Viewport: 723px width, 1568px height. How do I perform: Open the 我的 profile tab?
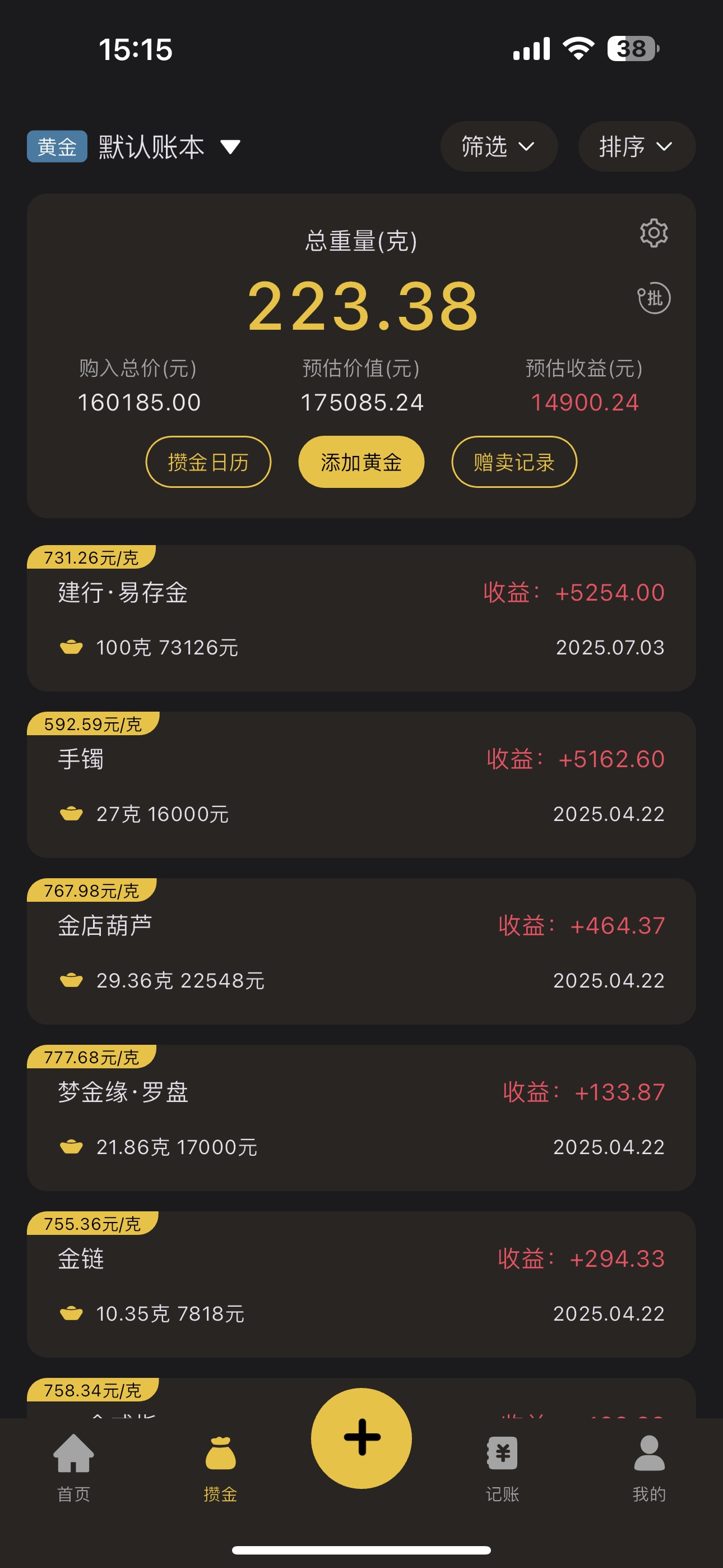coord(650,1468)
